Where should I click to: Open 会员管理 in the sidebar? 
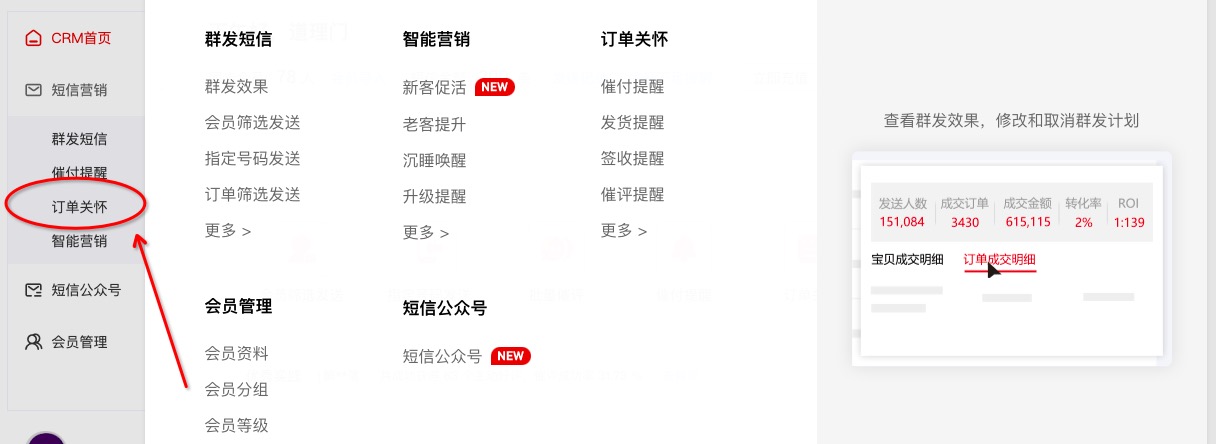click(78, 342)
